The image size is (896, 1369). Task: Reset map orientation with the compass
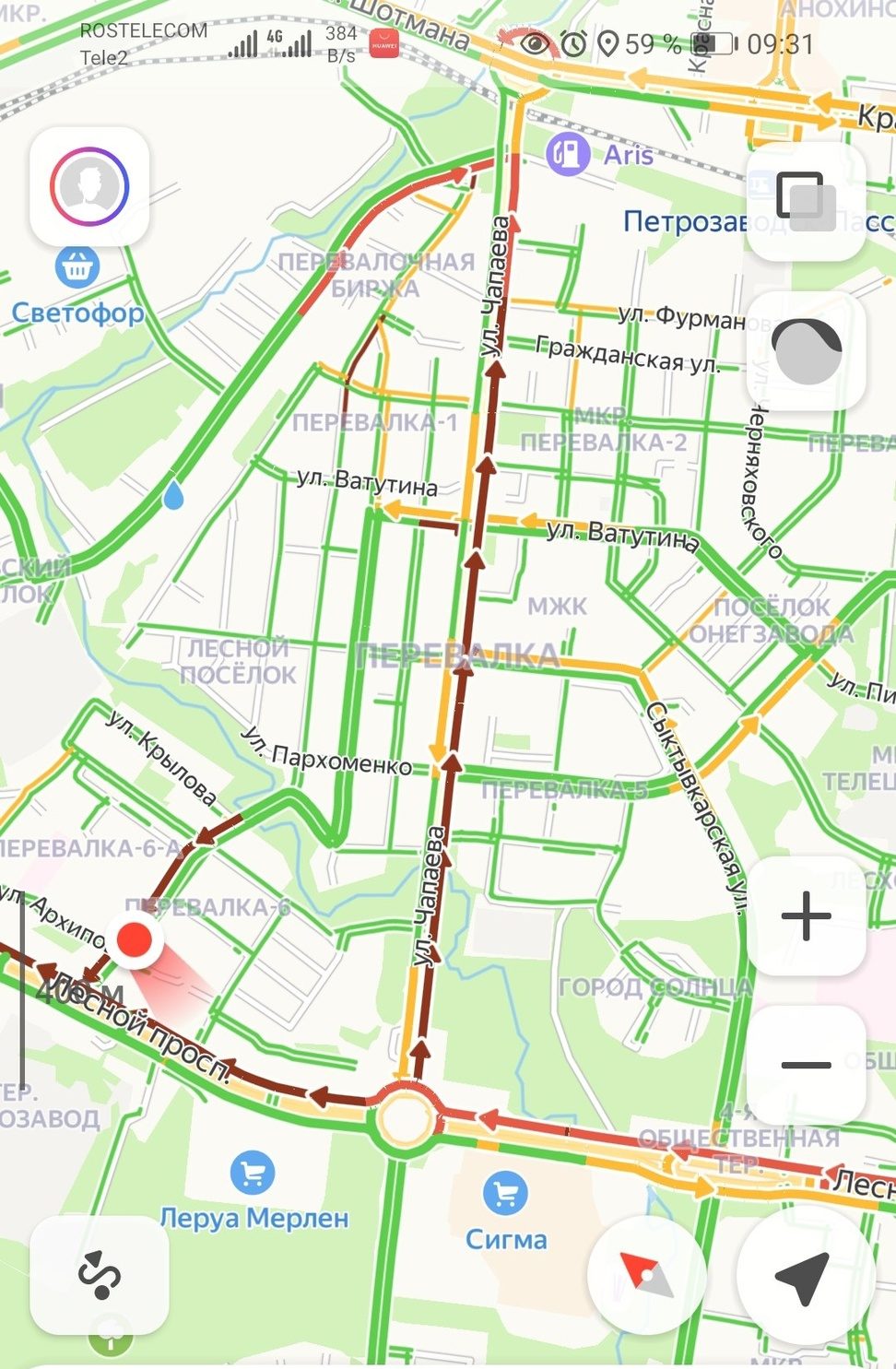[647, 1275]
